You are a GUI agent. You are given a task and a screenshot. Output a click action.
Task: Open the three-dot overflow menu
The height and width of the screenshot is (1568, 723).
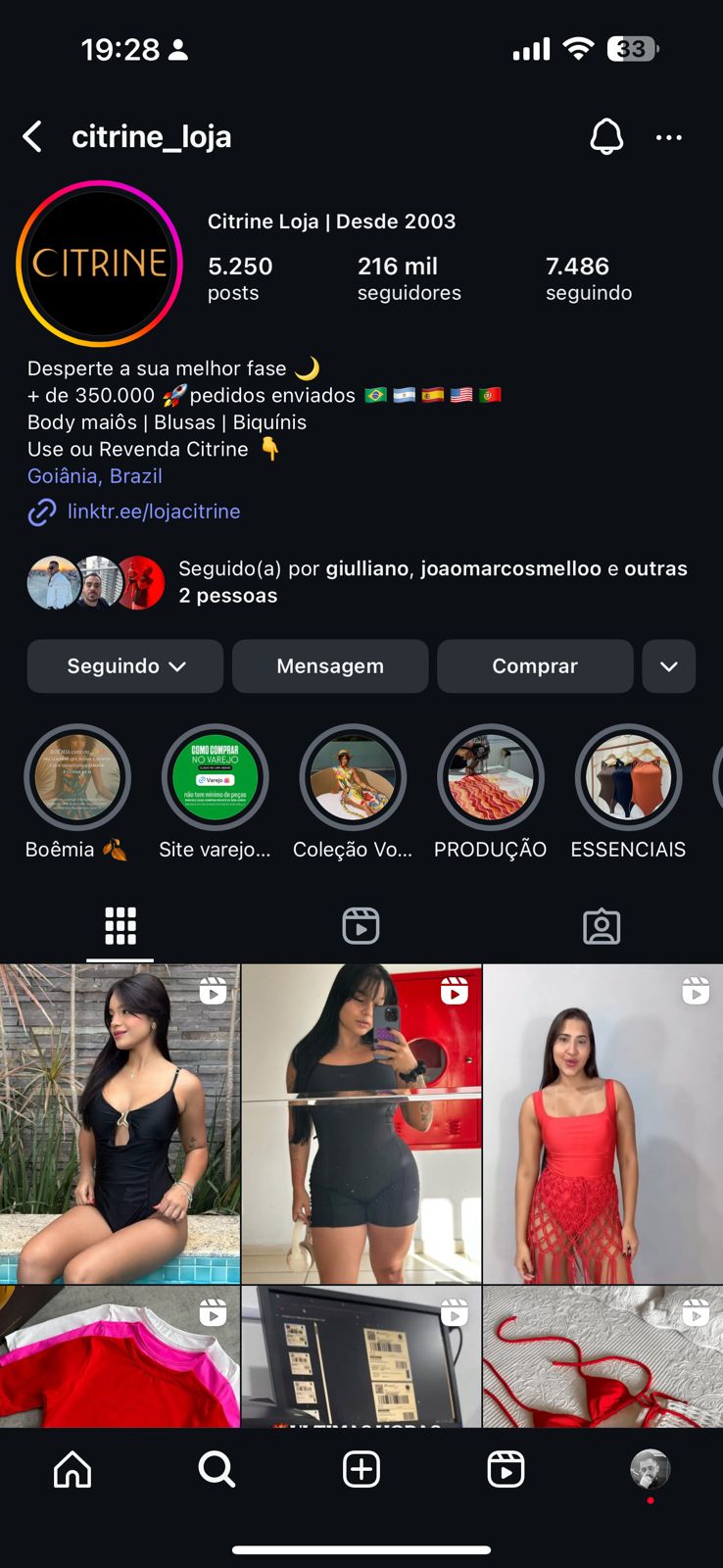pos(669,137)
